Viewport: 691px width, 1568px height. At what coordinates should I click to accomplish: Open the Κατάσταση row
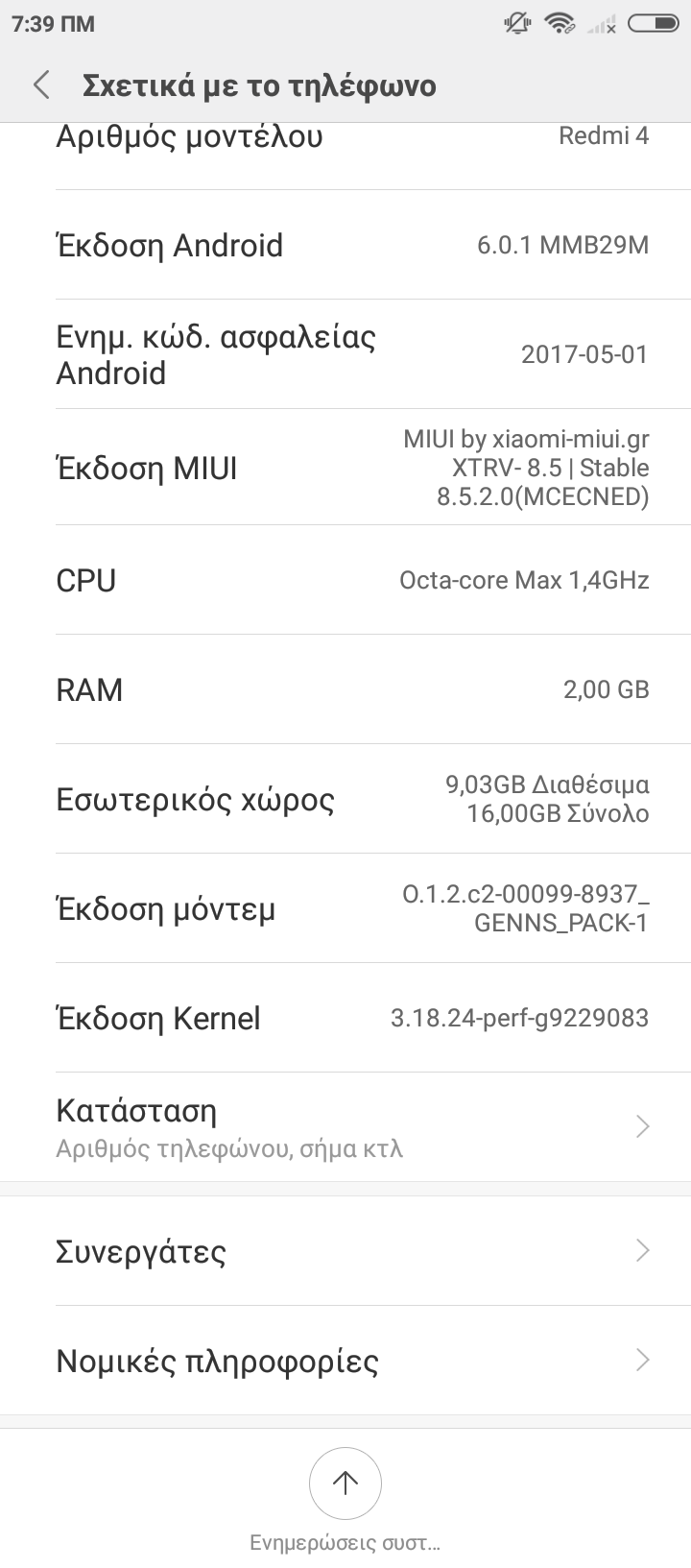click(x=345, y=1126)
